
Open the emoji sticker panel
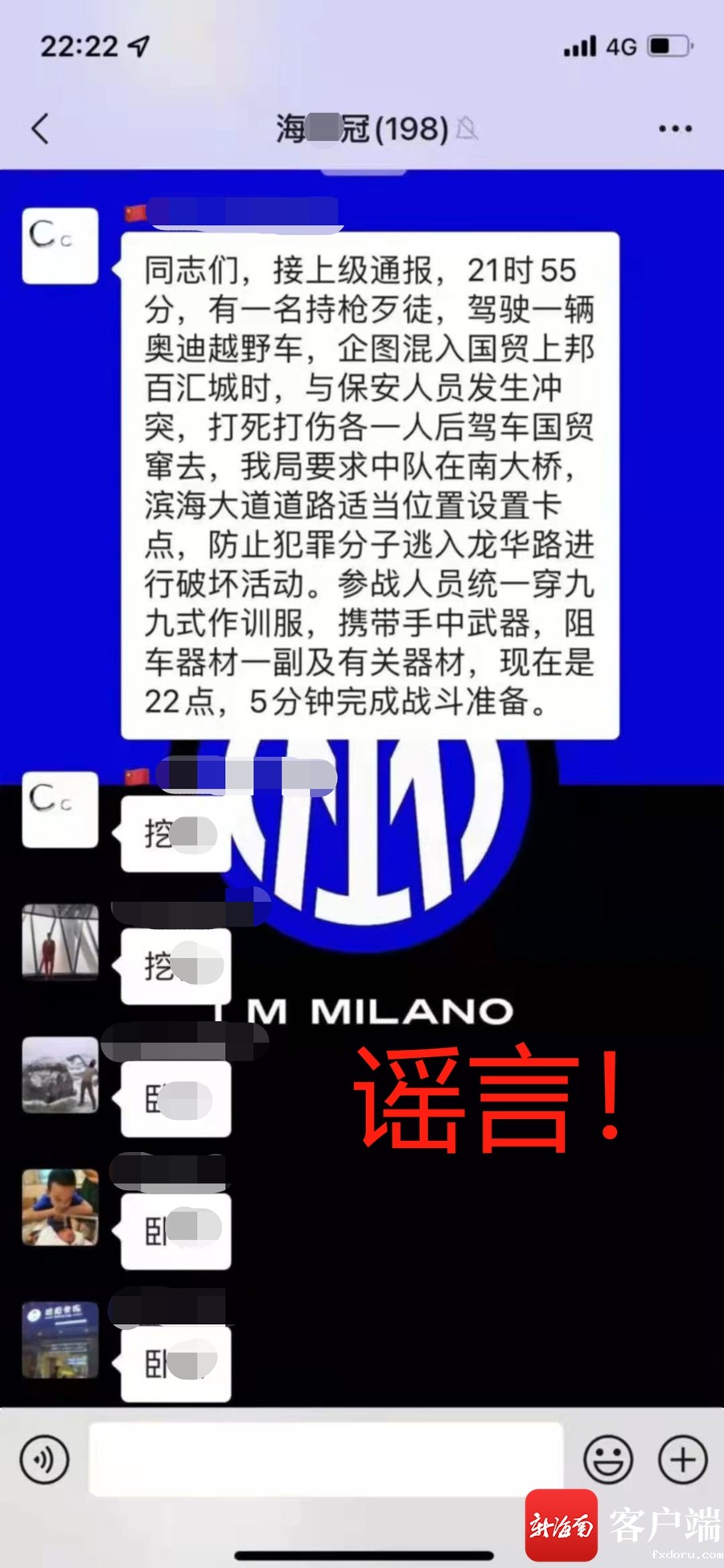607,1459
